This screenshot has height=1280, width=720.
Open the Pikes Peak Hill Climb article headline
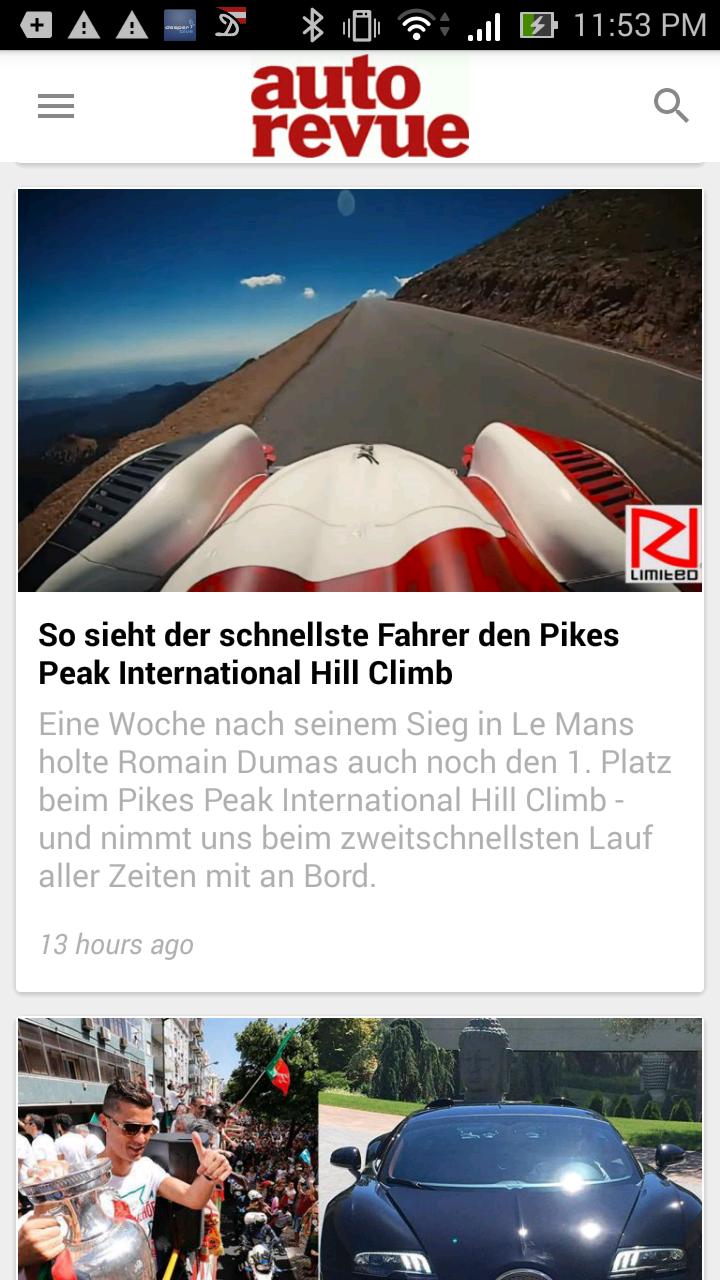click(x=329, y=654)
